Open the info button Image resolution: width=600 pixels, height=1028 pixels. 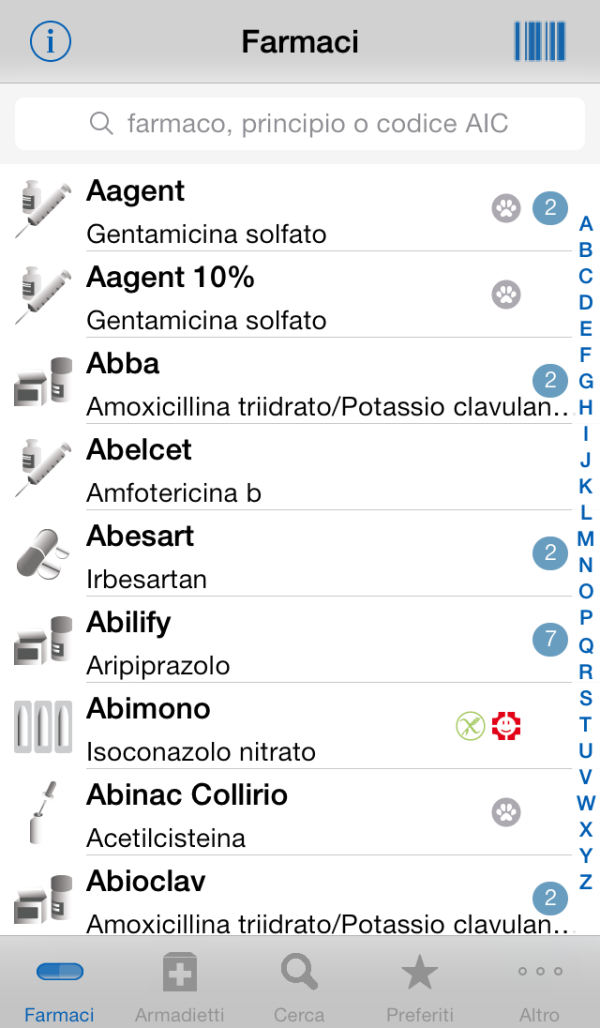click(50, 41)
